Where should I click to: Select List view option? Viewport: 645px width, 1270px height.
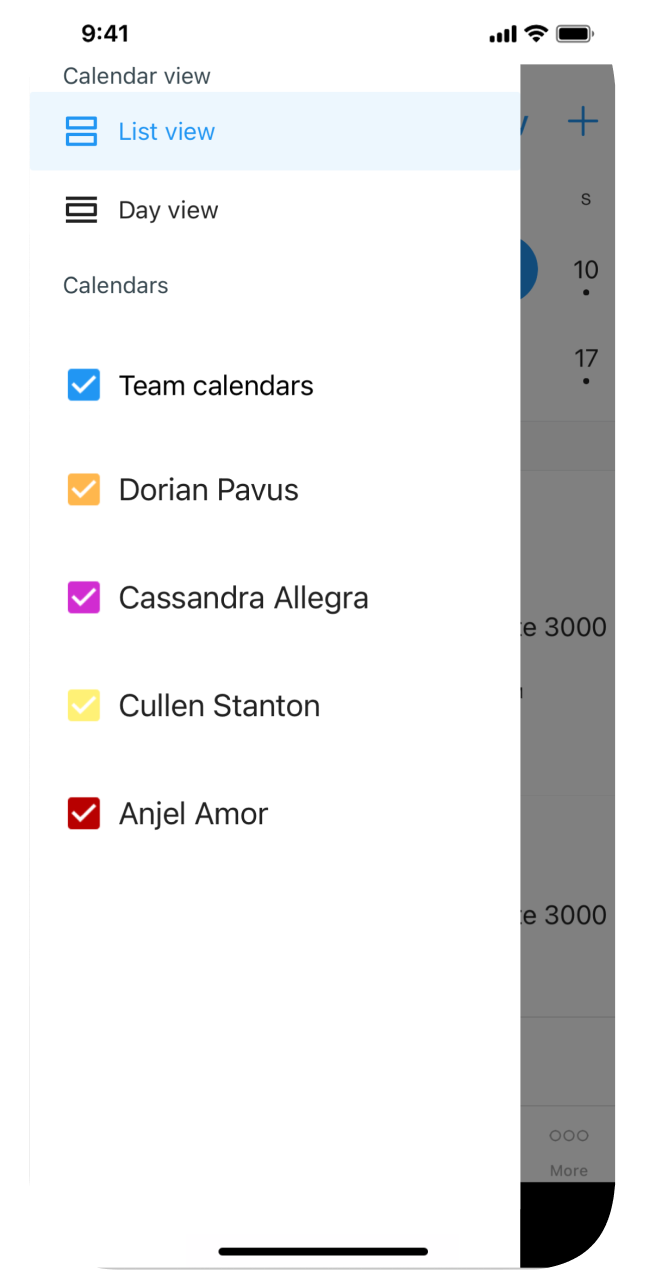click(275, 132)
